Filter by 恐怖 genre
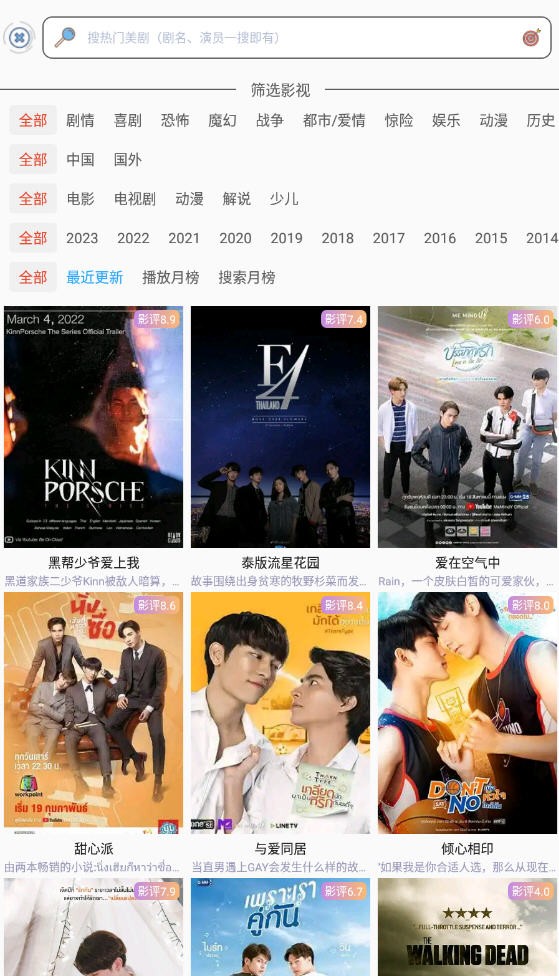Screen dimensions: 559x976 click(175, 120)
